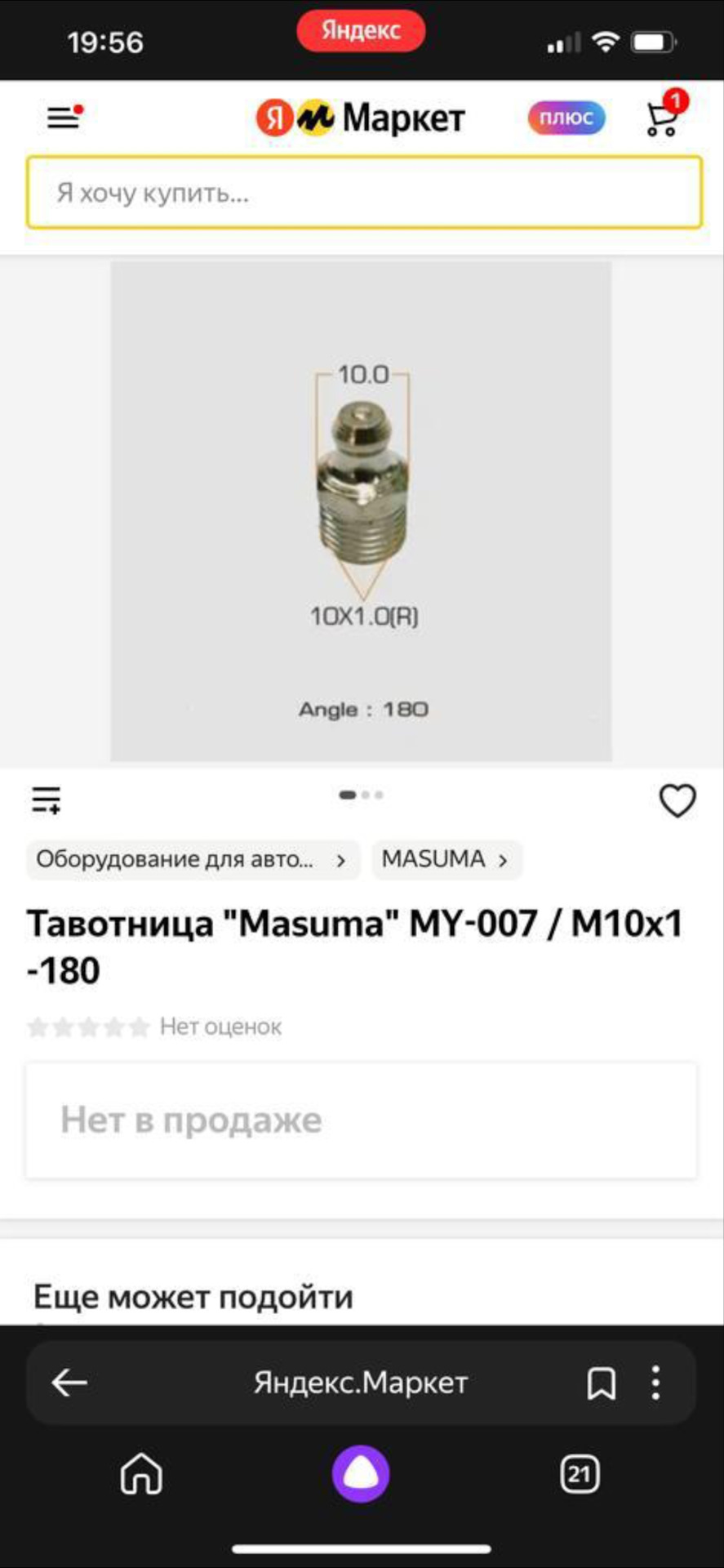Viewport: 724px width, 1568px height.
Task: Go to the browser home page
Action: pyautogui.click(x=141, y=1474)
